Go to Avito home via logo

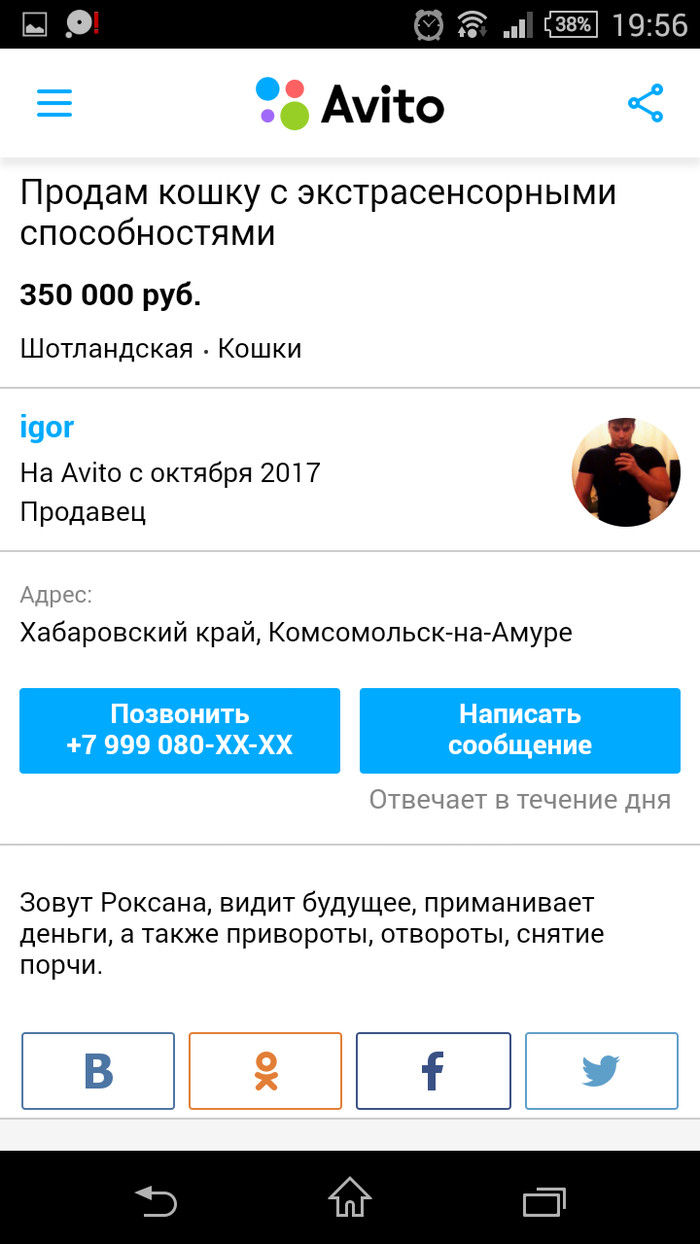click(x=349, y=104)
